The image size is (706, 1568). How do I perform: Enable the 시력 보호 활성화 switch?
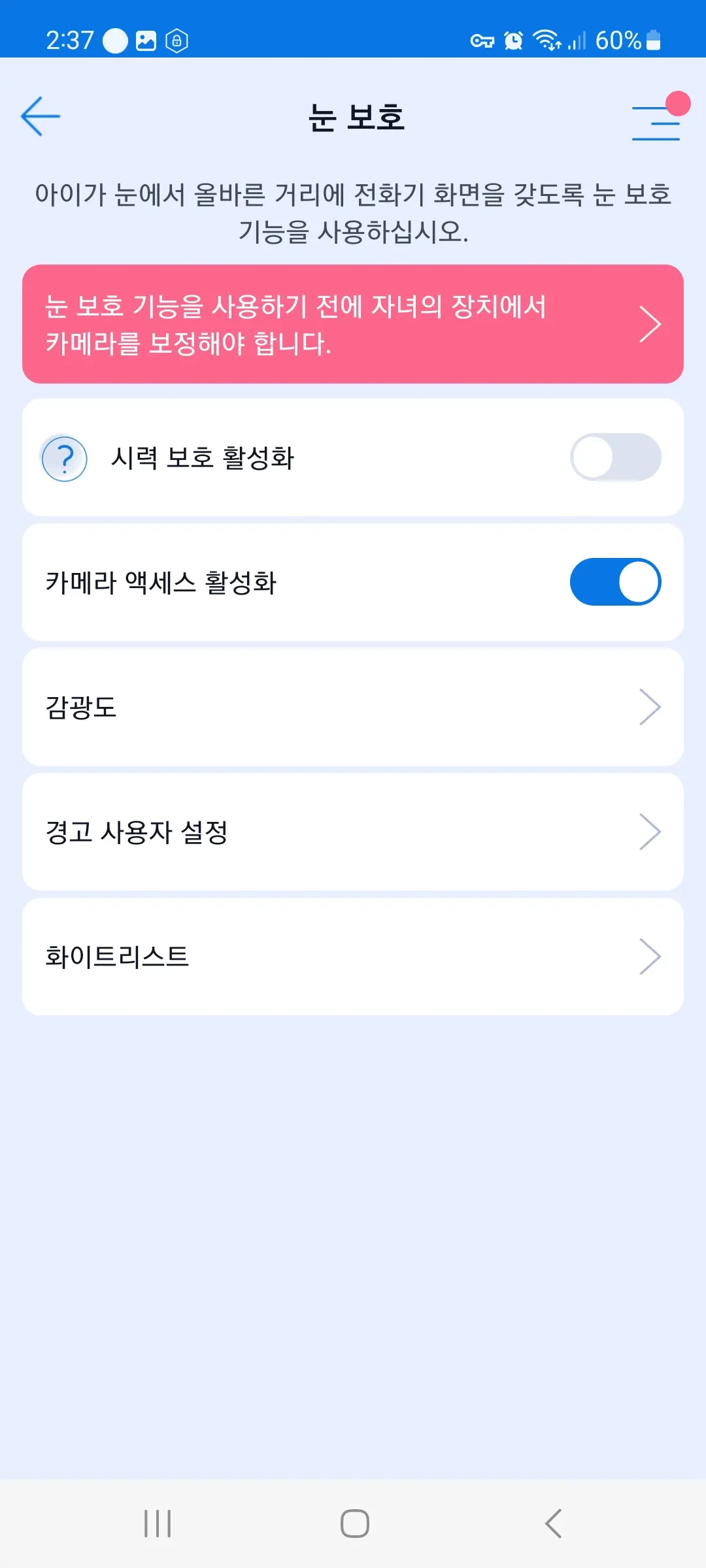[x=615, y=457]
